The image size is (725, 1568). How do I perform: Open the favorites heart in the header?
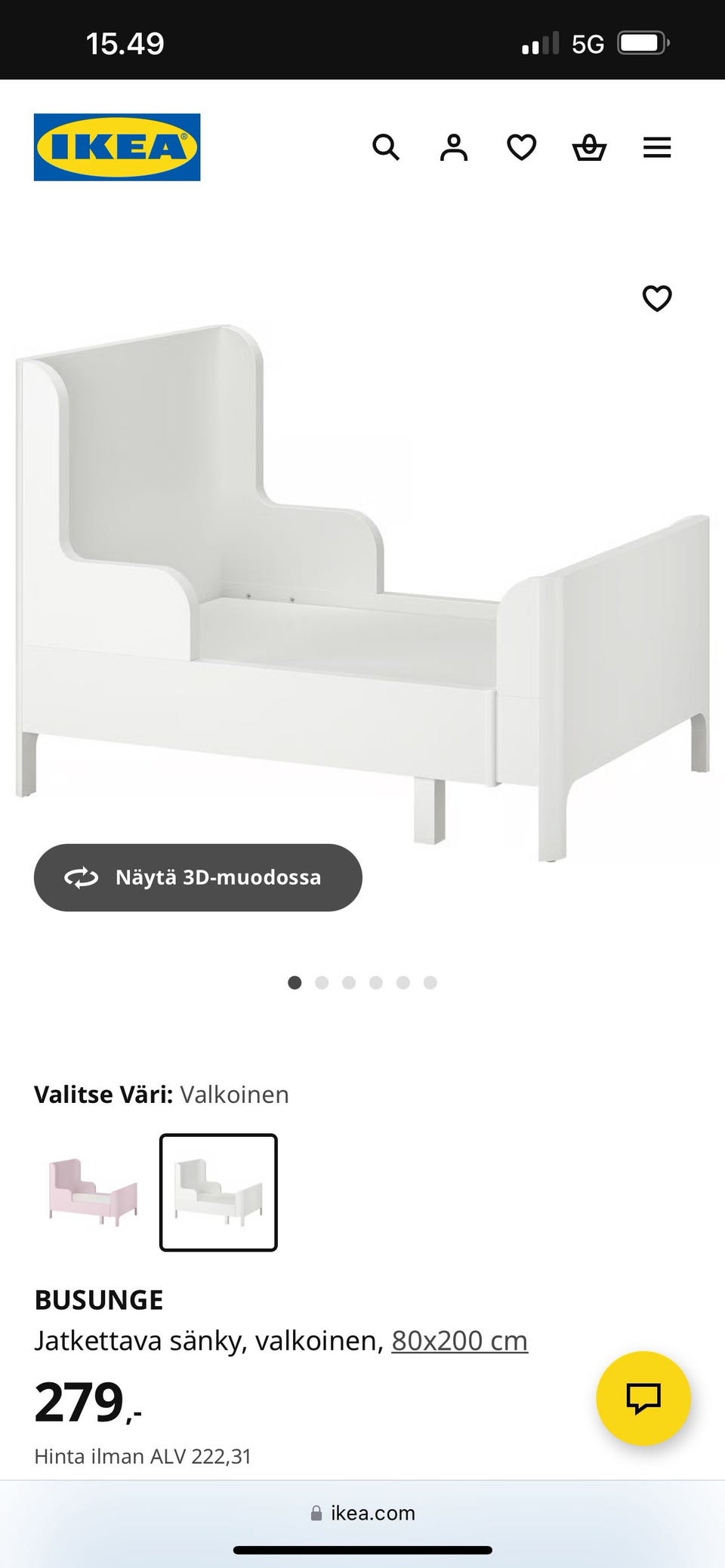click(522, 147)
